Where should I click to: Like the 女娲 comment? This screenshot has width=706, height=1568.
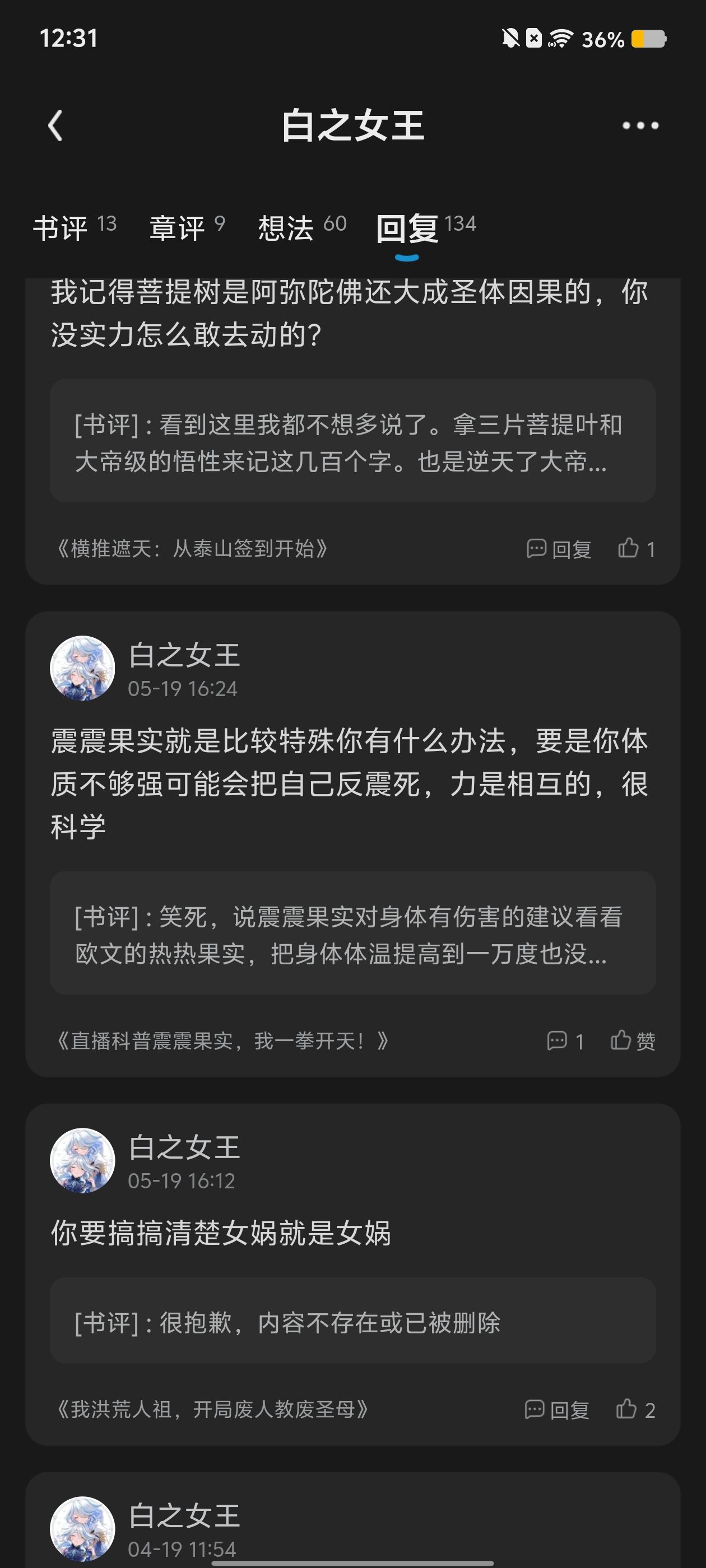click(x=635, y=1409)
